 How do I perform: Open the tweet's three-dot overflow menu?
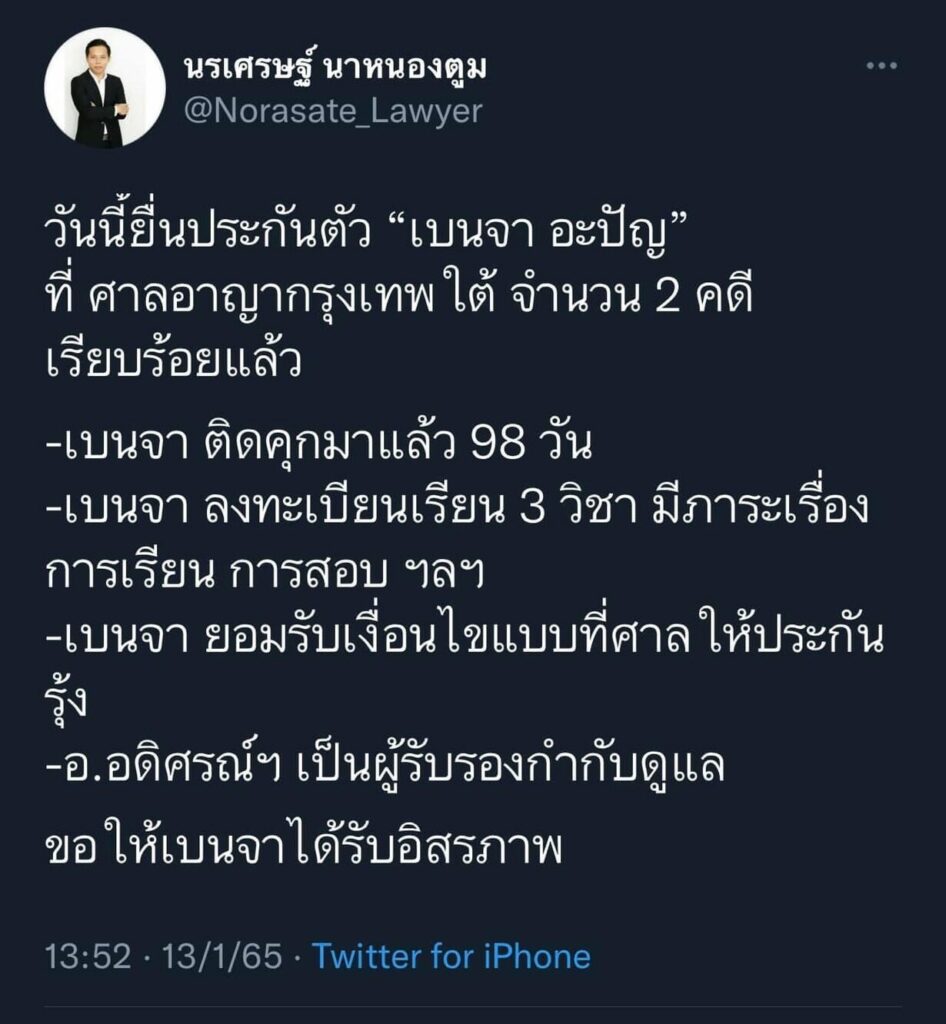pos(881,65)
